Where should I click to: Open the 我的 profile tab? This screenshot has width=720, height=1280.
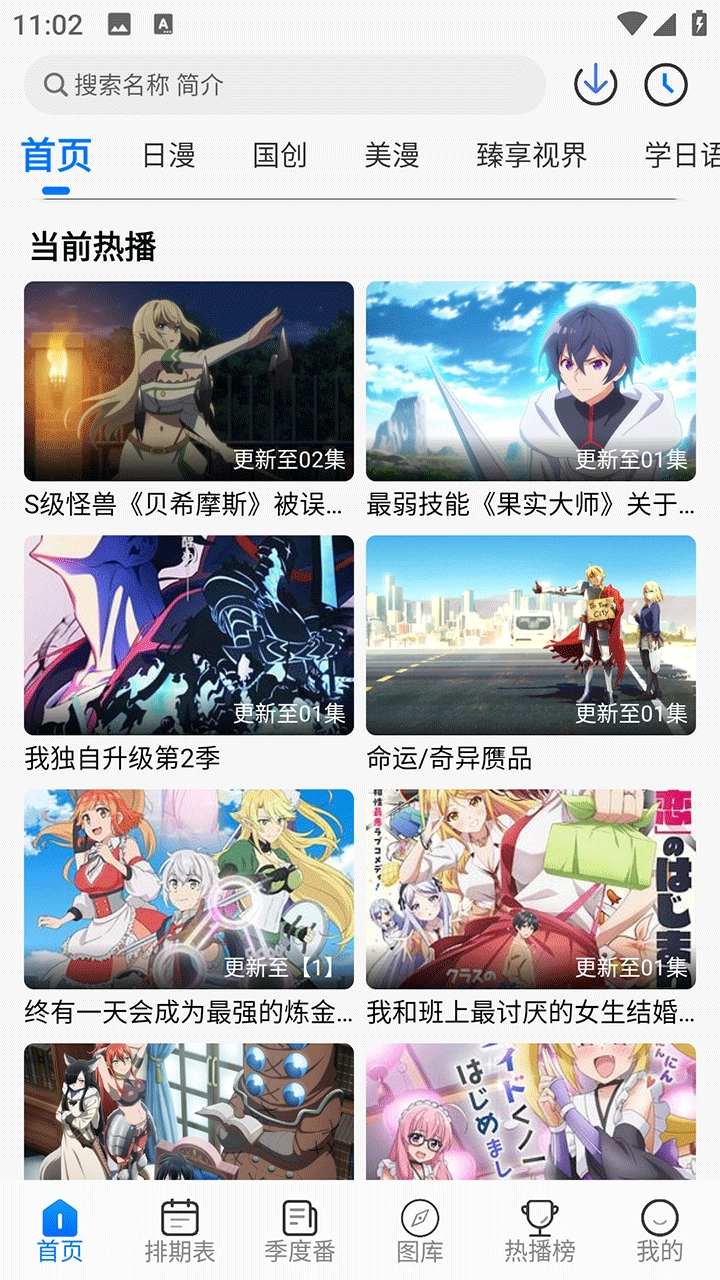click(660, 1232)
